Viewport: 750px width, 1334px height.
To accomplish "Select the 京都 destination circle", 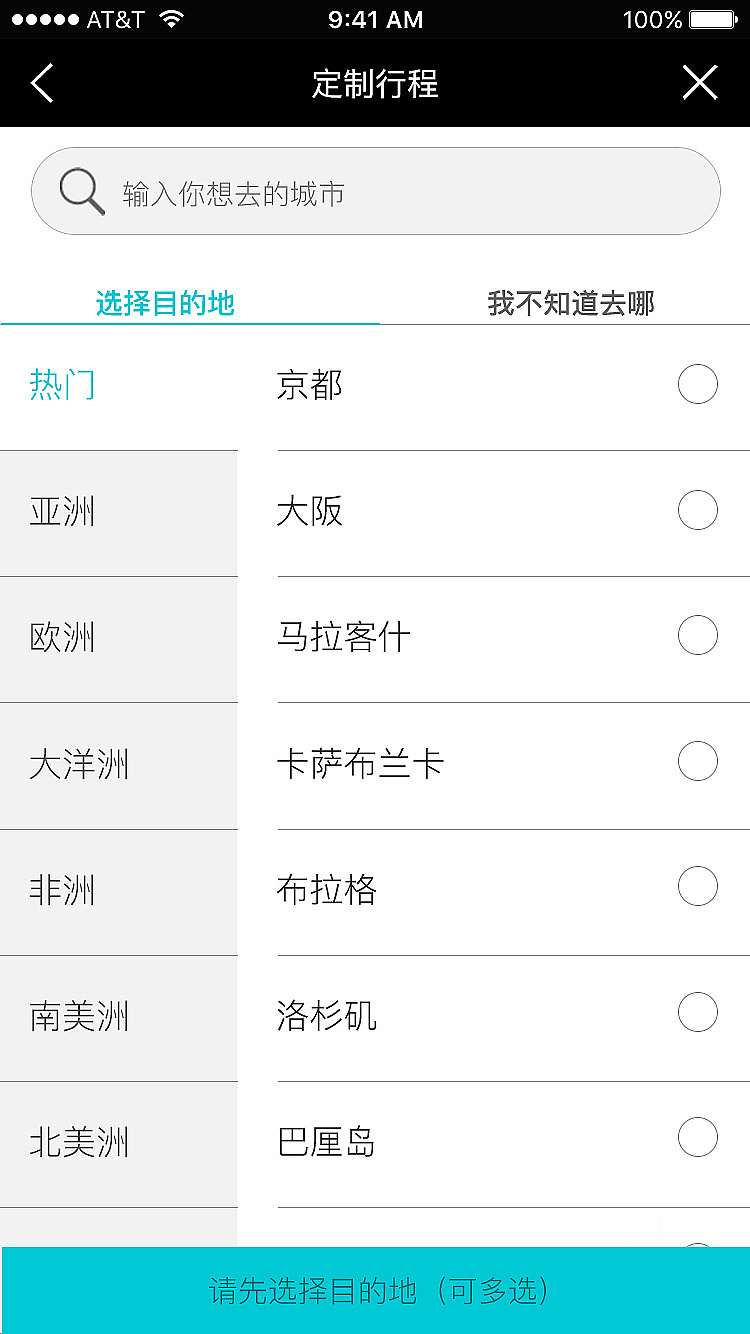I will click(698, 384).
